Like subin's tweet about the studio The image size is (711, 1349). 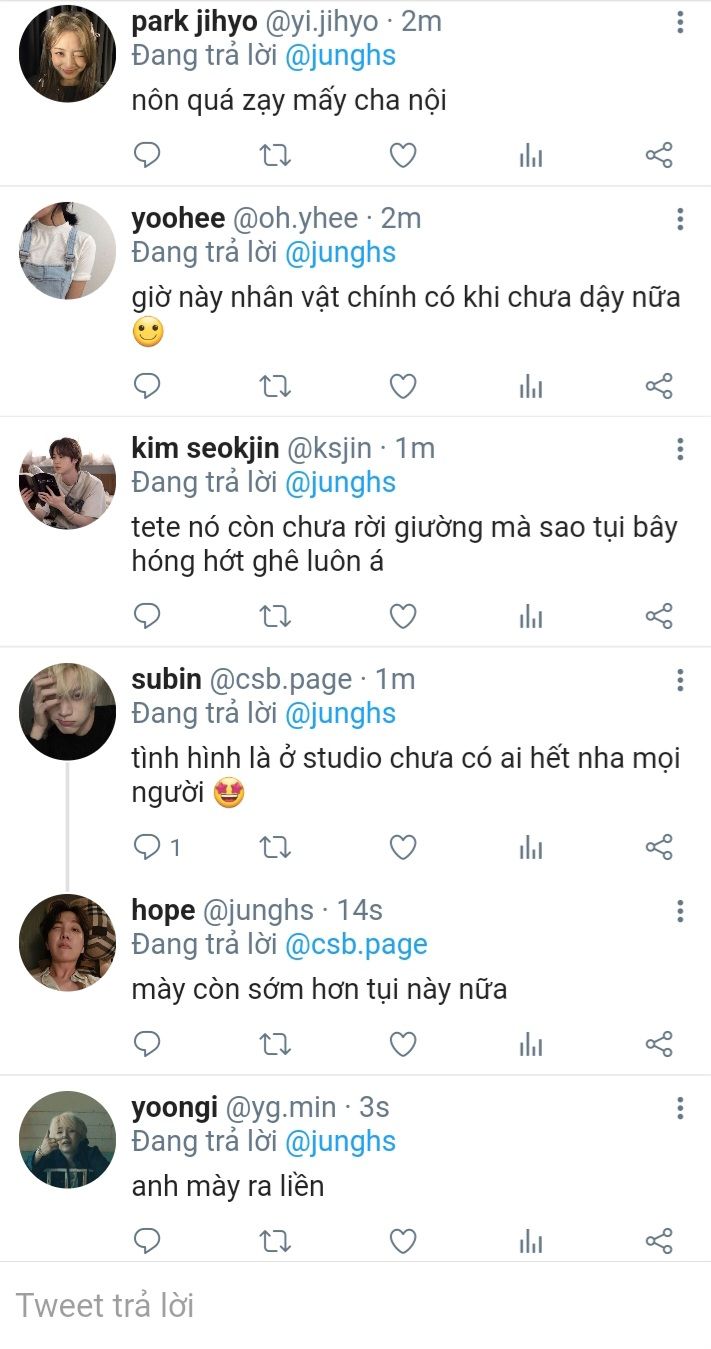[x=403, y=848]
